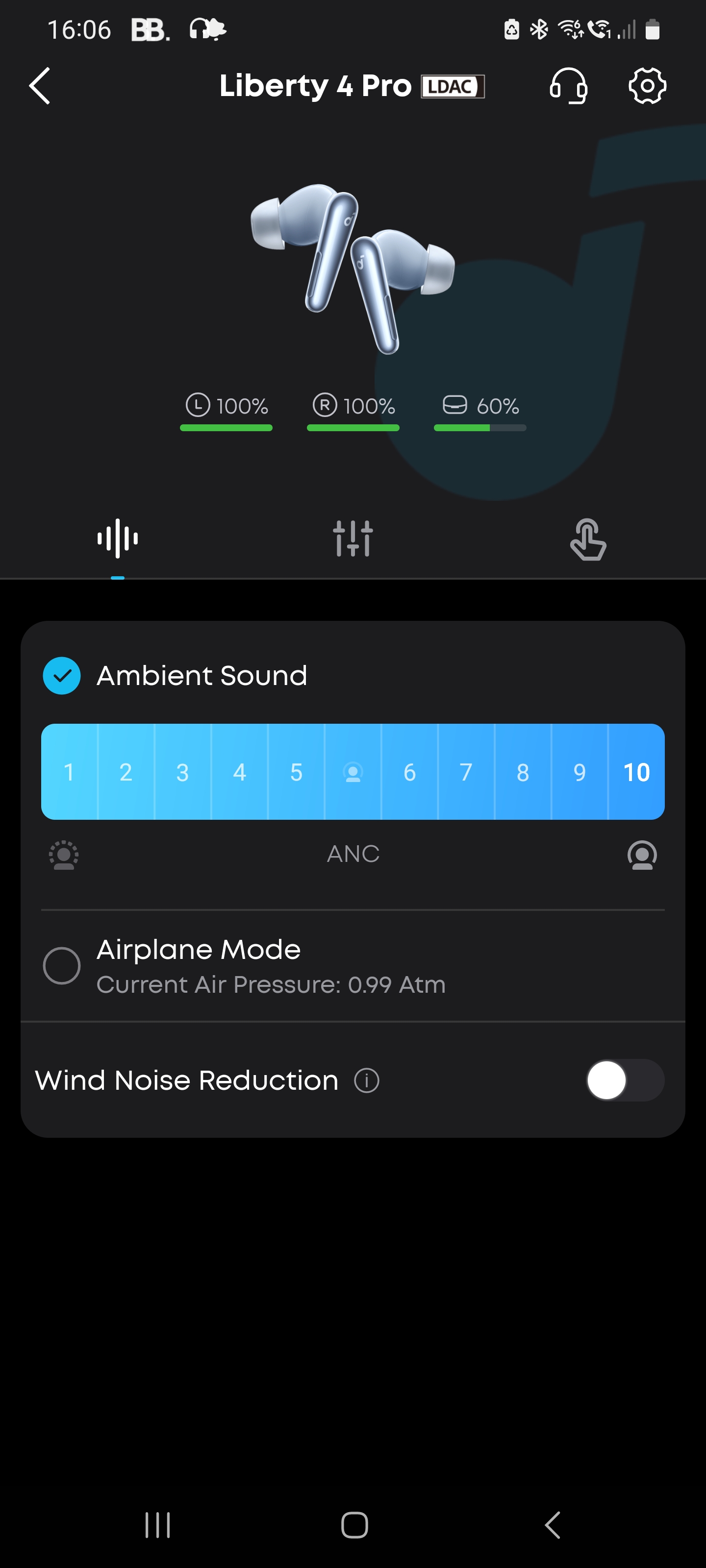
Task: Set noise control level to 9
Action: [580, 772]
